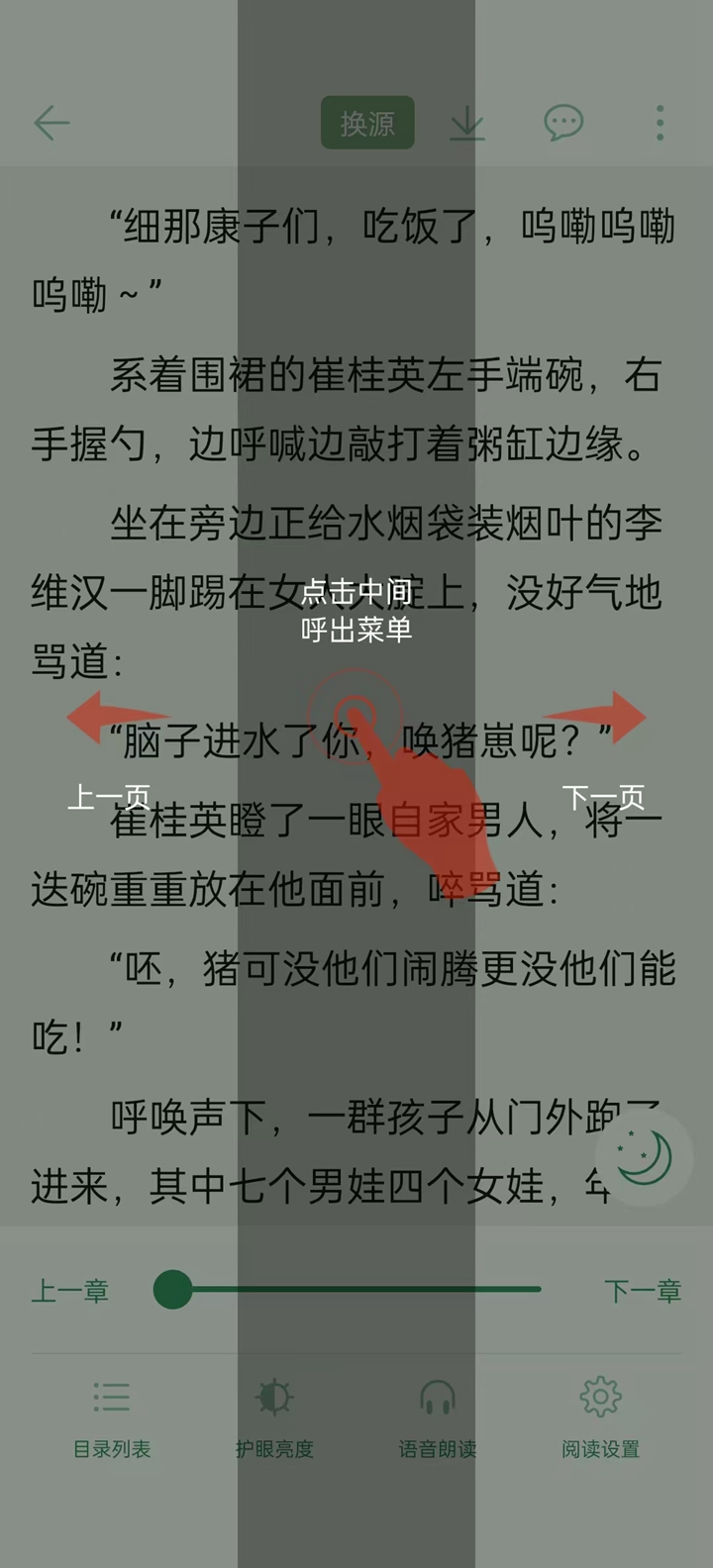Jump to next chapter via 下一章
The image size is (713, 1568).
643,1291
